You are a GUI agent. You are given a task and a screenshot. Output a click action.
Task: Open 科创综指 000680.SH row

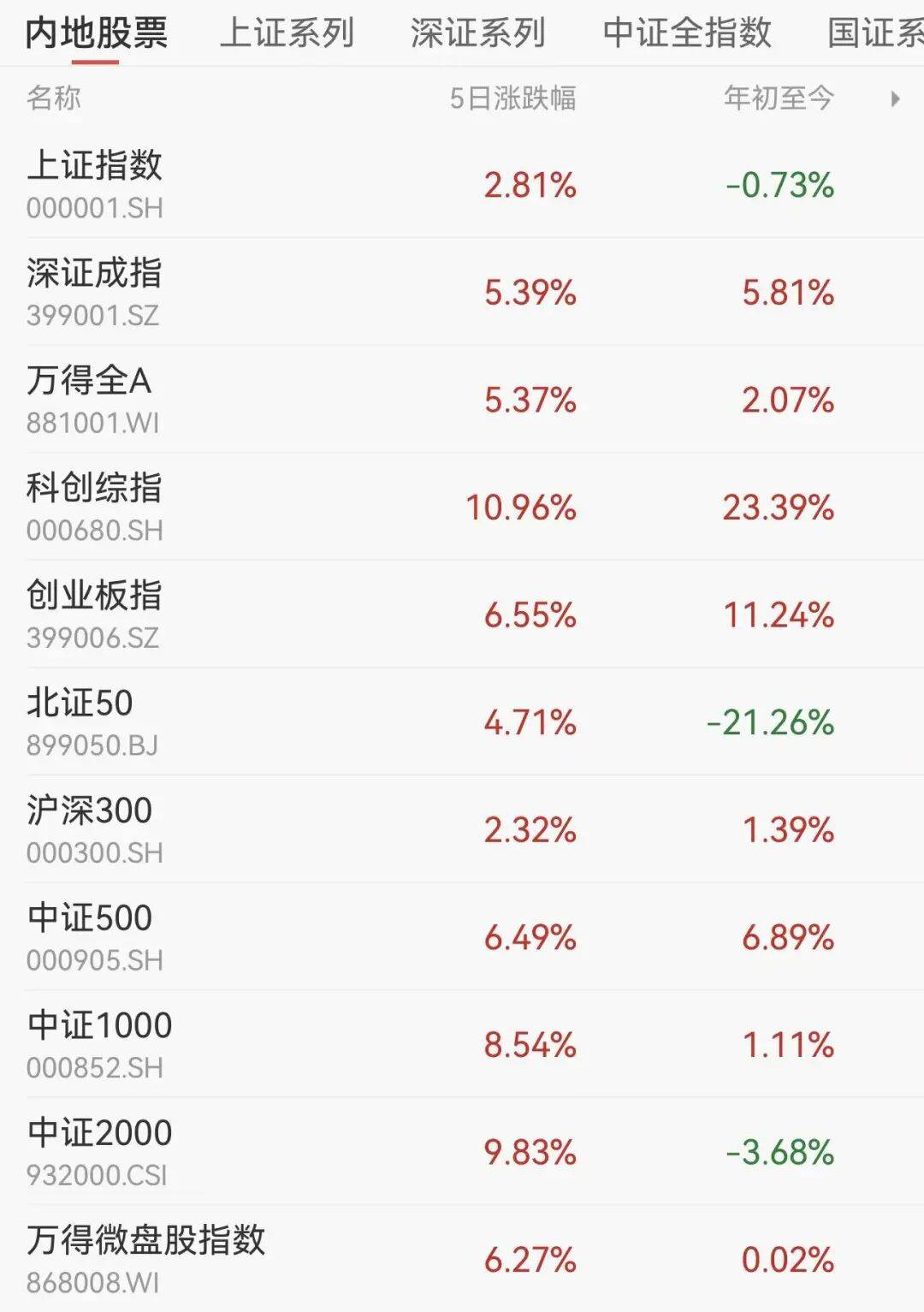[462, 507]
